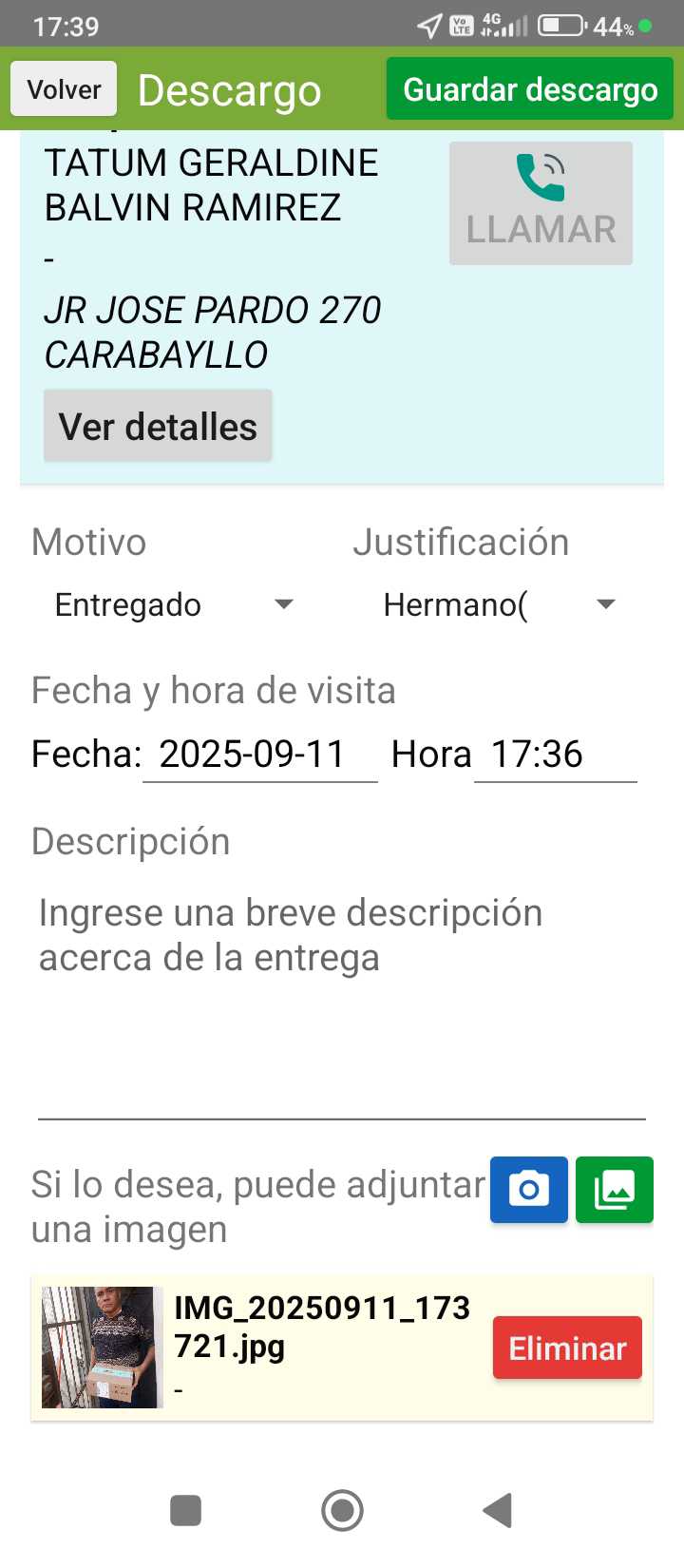Image resolution: width=684 pixels, height=1568 pixels.
Task: Go back using the system back button
Action: click(x=498, y=1510)
